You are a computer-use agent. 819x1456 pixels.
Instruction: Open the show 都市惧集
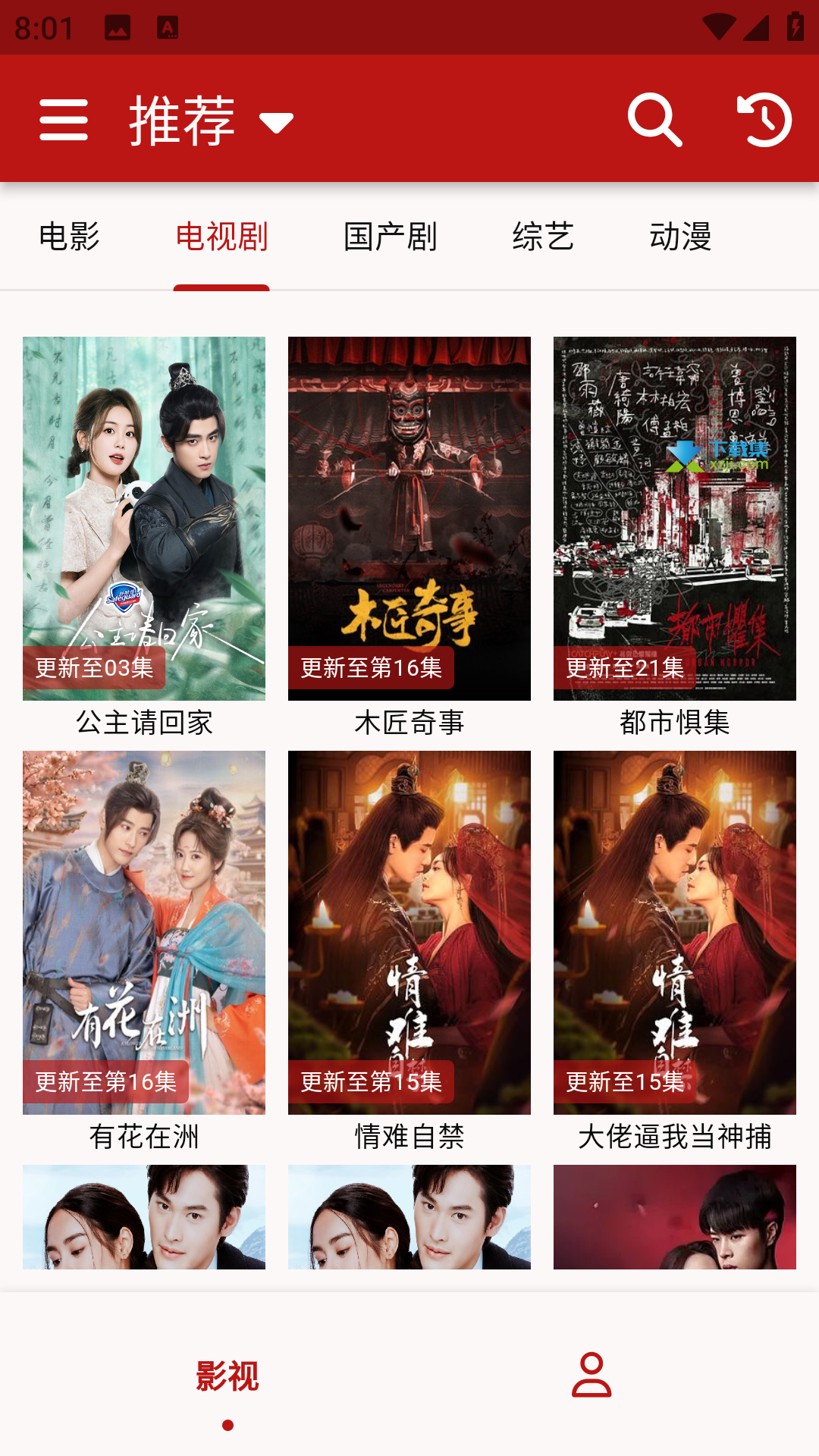[675, 538]
